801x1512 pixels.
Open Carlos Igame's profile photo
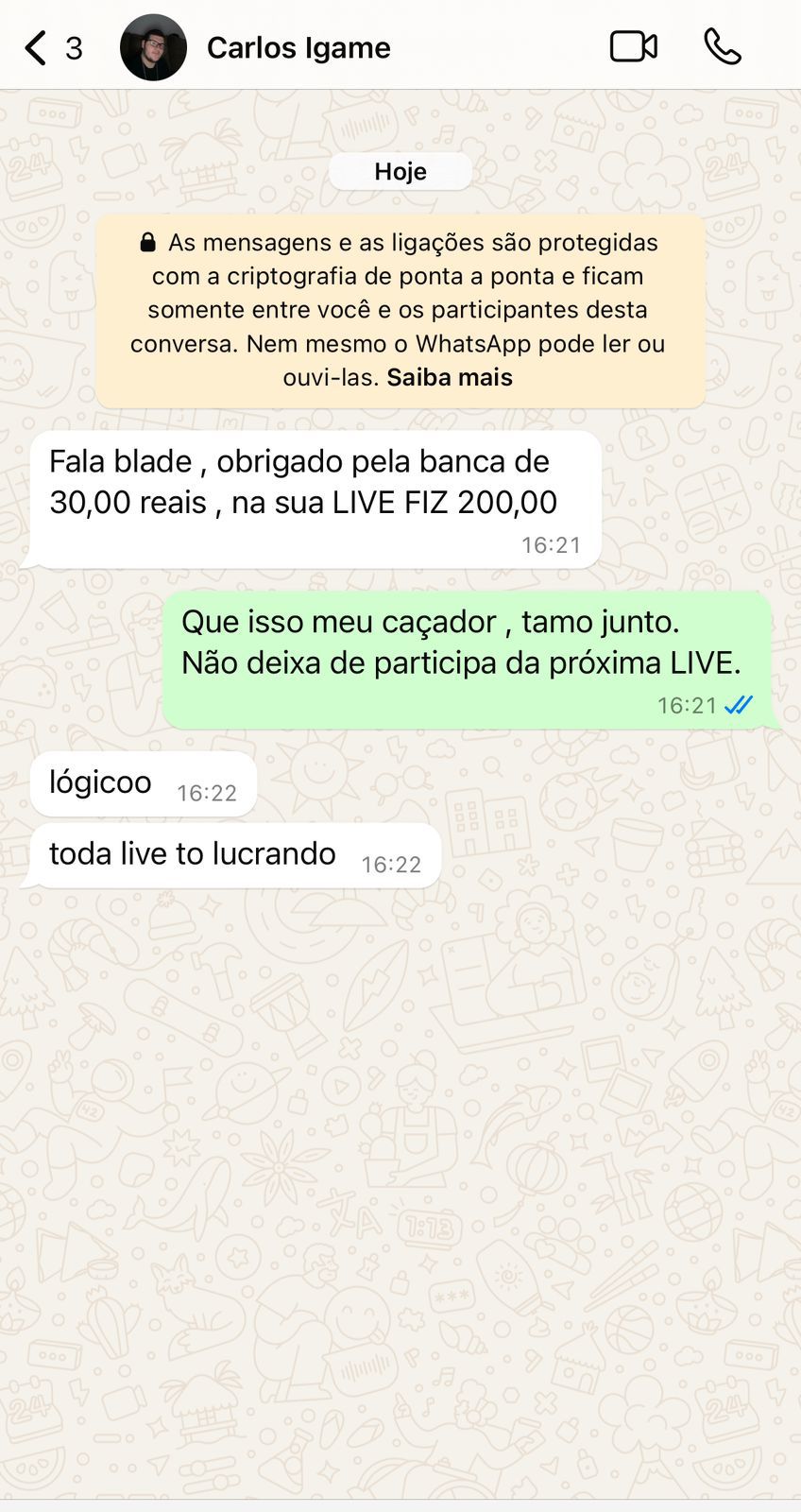point(153,45)
